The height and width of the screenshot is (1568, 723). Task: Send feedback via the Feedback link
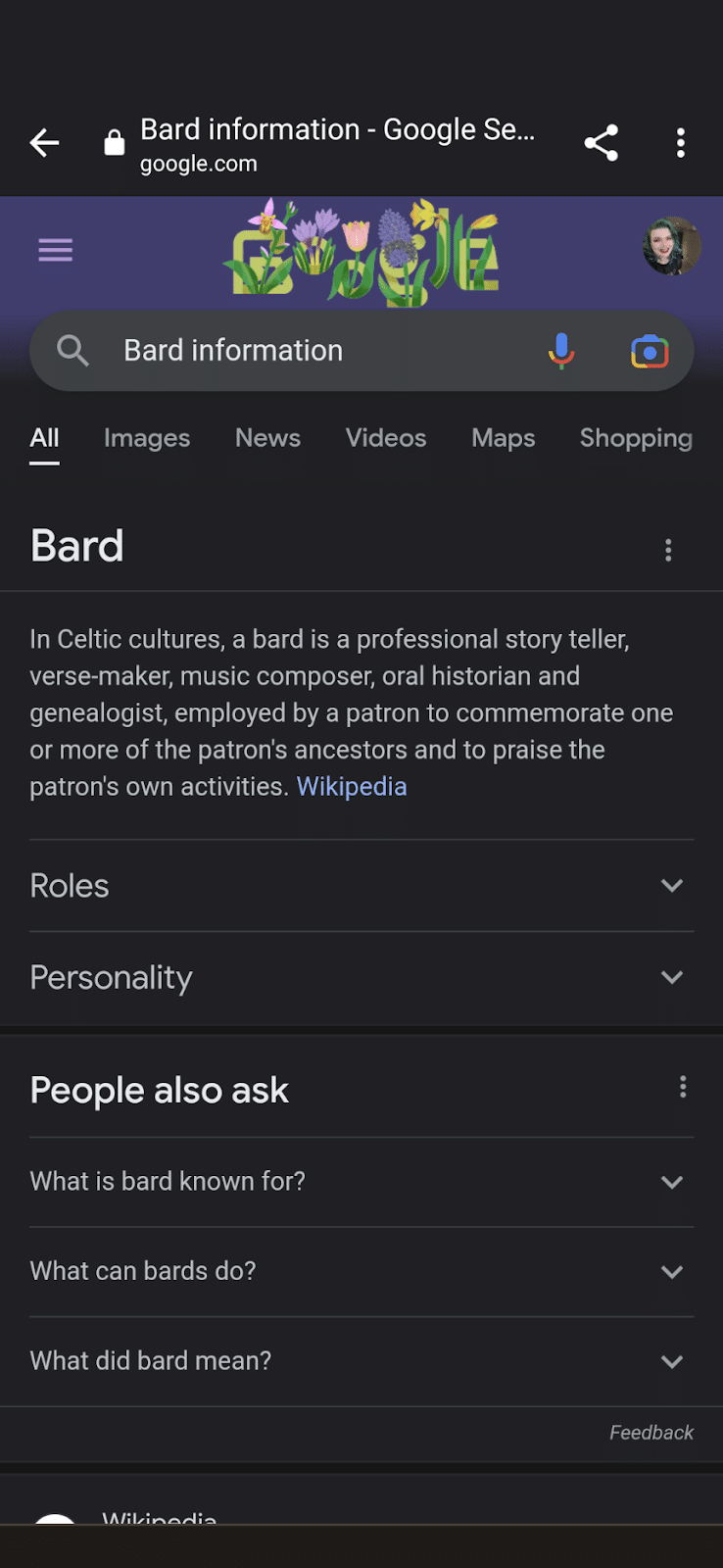click(x=651, y=1433)
